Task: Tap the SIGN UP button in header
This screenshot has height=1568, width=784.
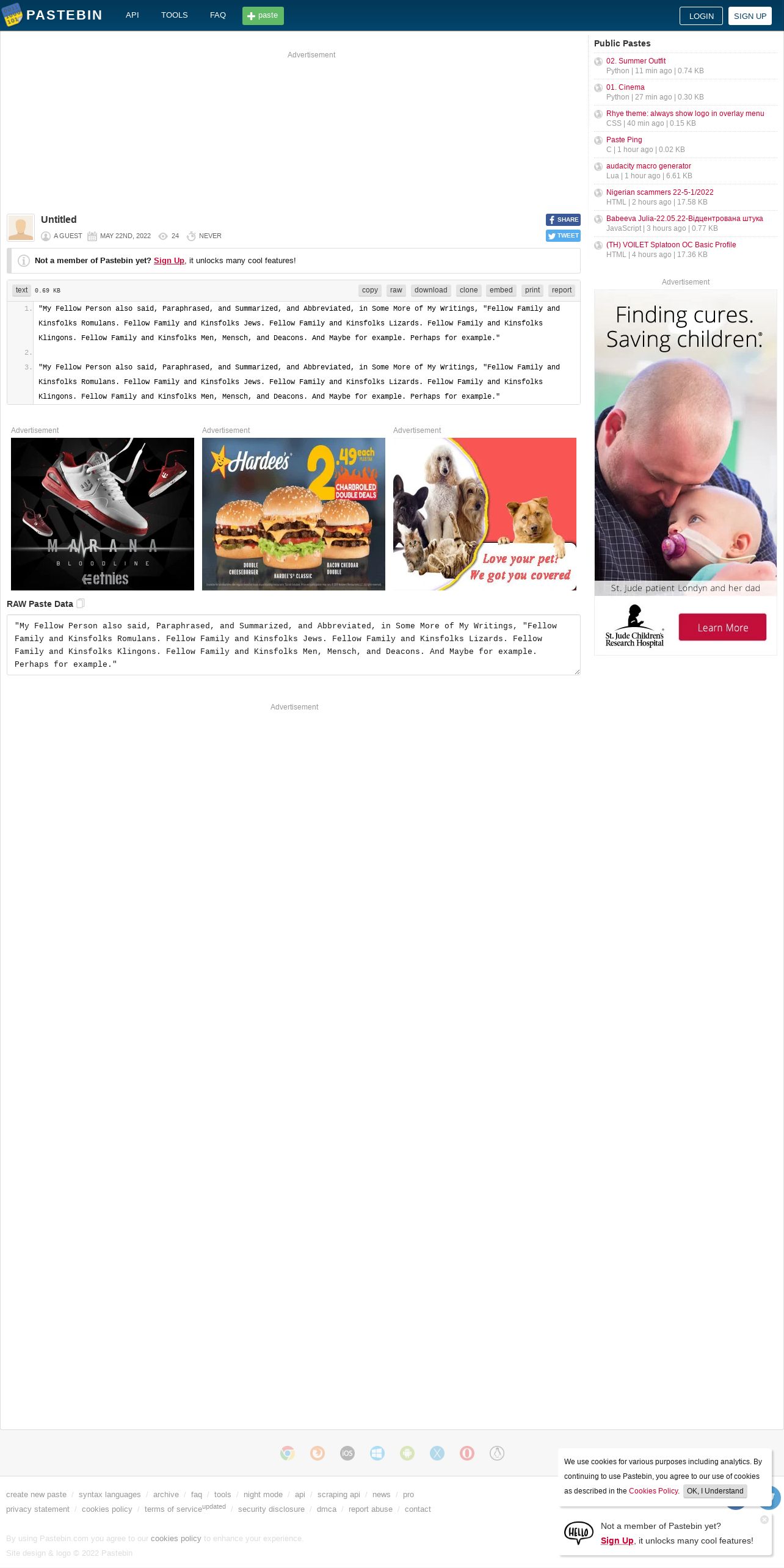Action: [x=750, y=16]
